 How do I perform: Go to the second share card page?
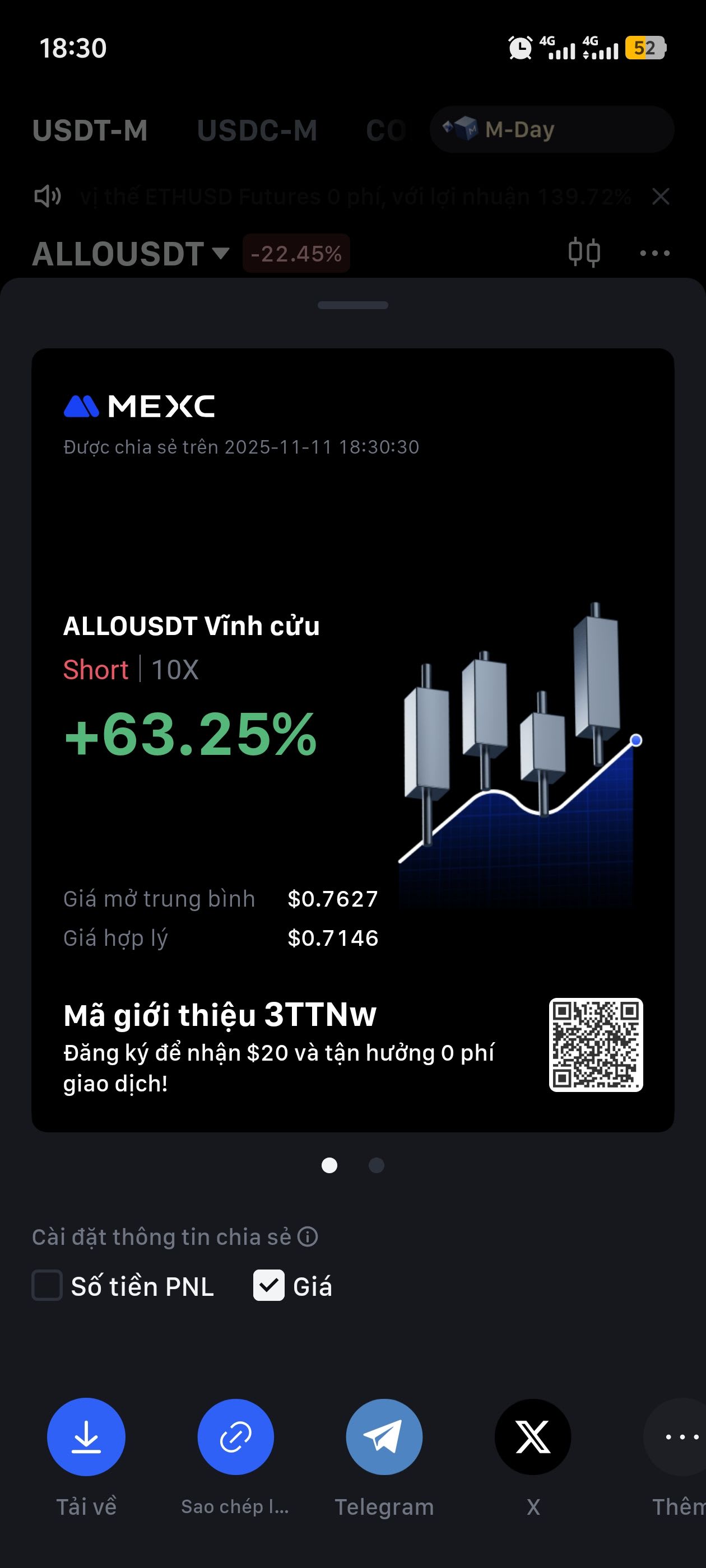pos(377,1165)
